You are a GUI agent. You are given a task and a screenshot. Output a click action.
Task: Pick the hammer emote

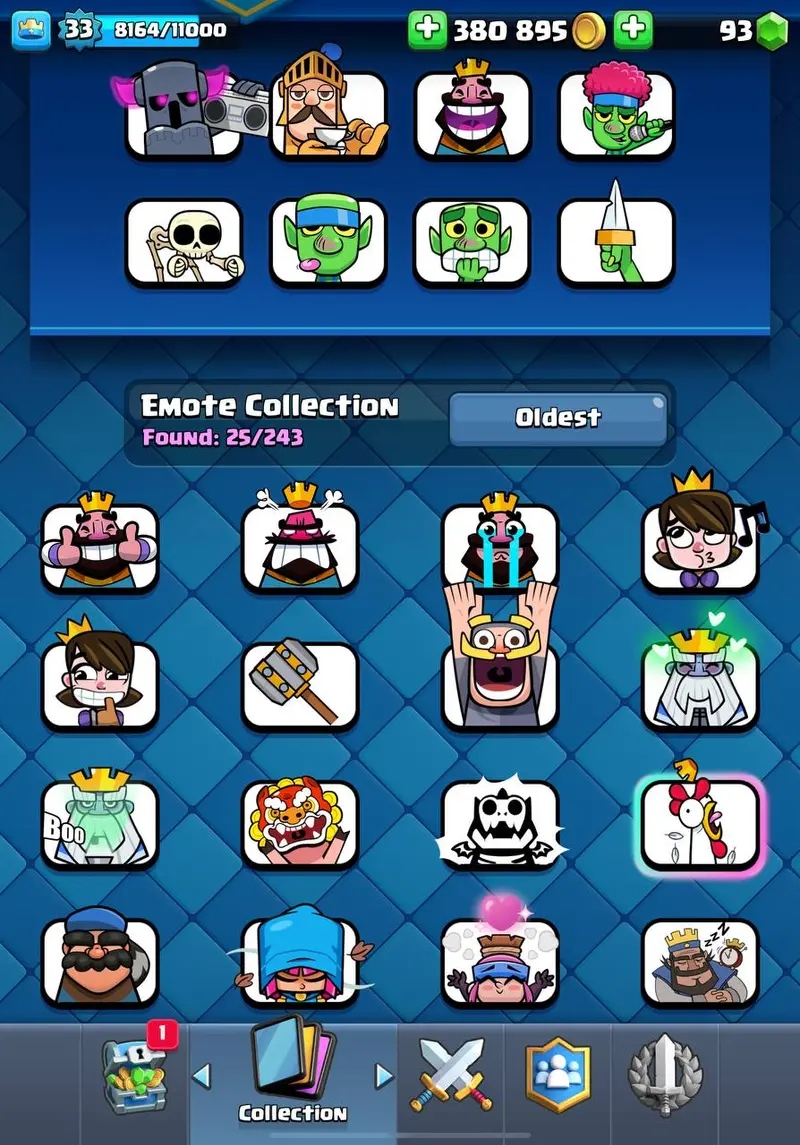point(300,684)
